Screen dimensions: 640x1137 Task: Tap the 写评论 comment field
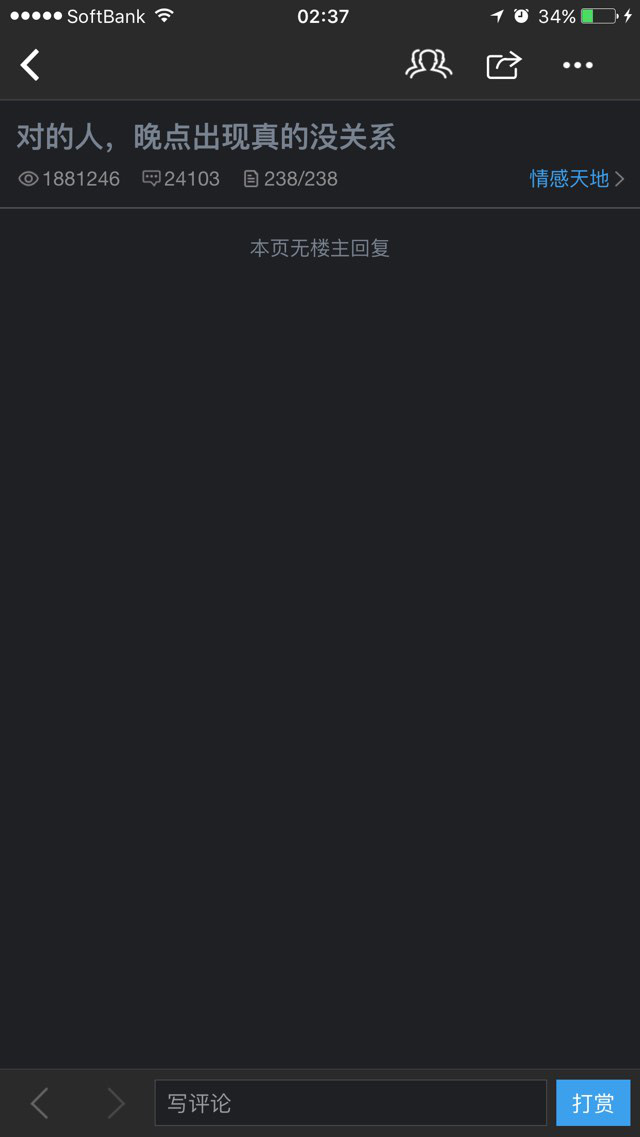(351, 1103)
